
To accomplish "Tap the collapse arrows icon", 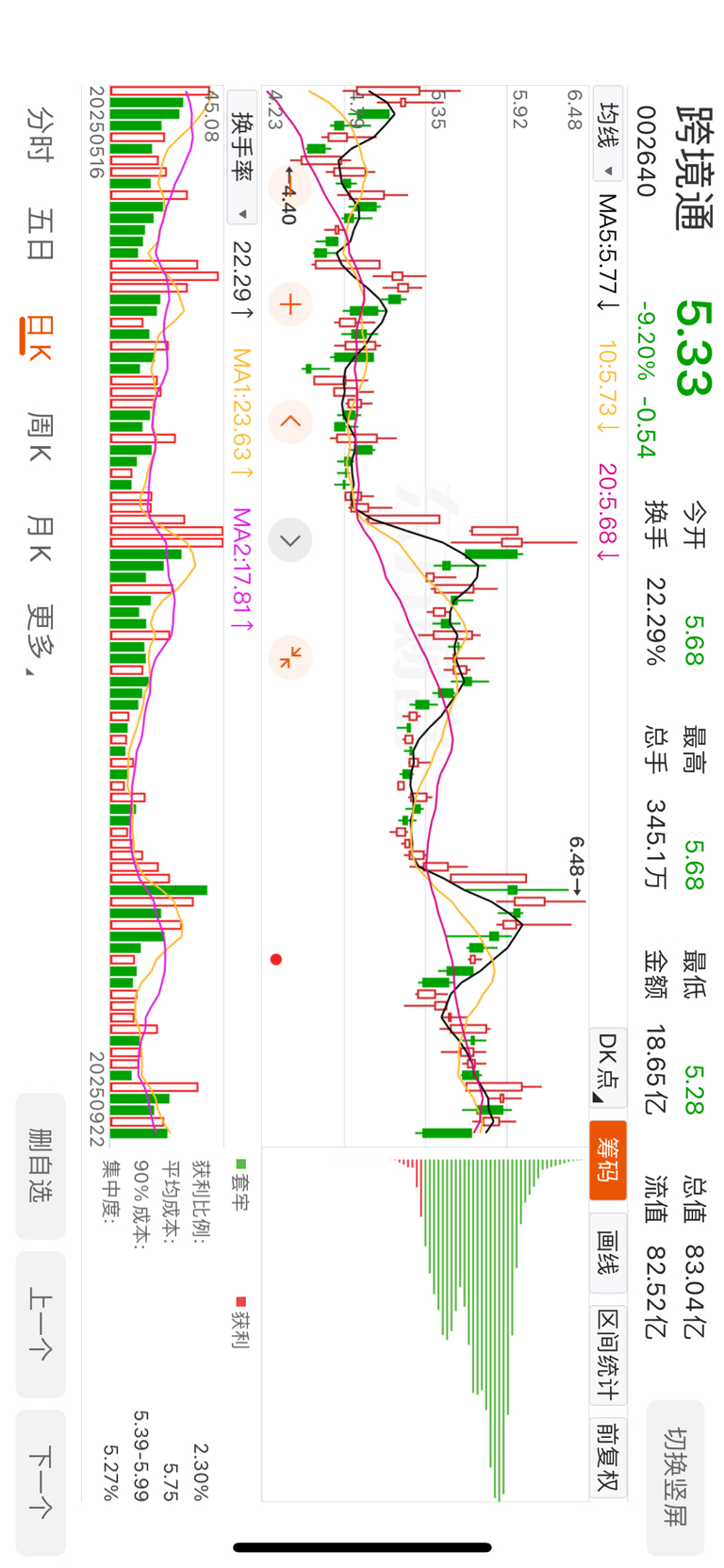I will tap(290, 657).
